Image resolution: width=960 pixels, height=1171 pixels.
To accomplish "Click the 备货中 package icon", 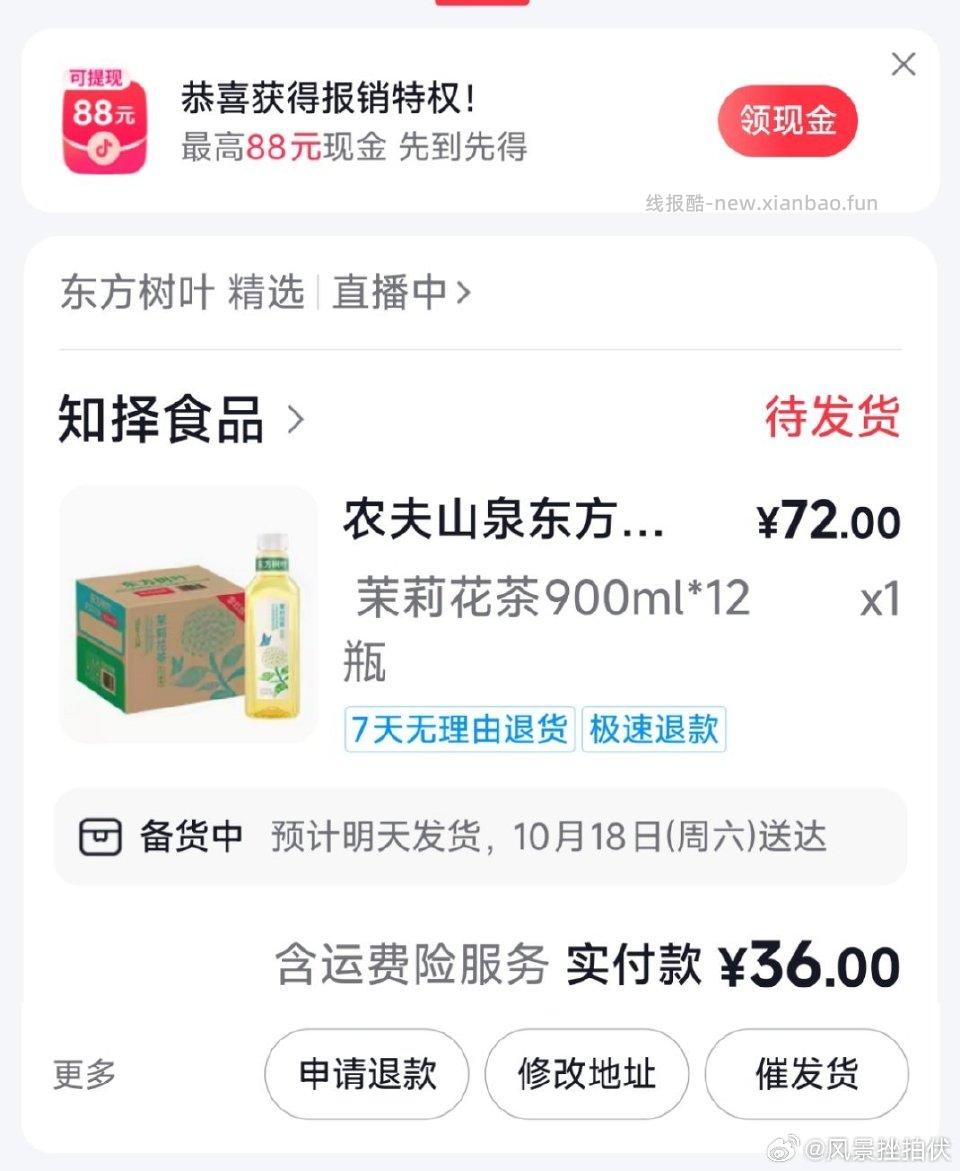I will coord(104,836).
